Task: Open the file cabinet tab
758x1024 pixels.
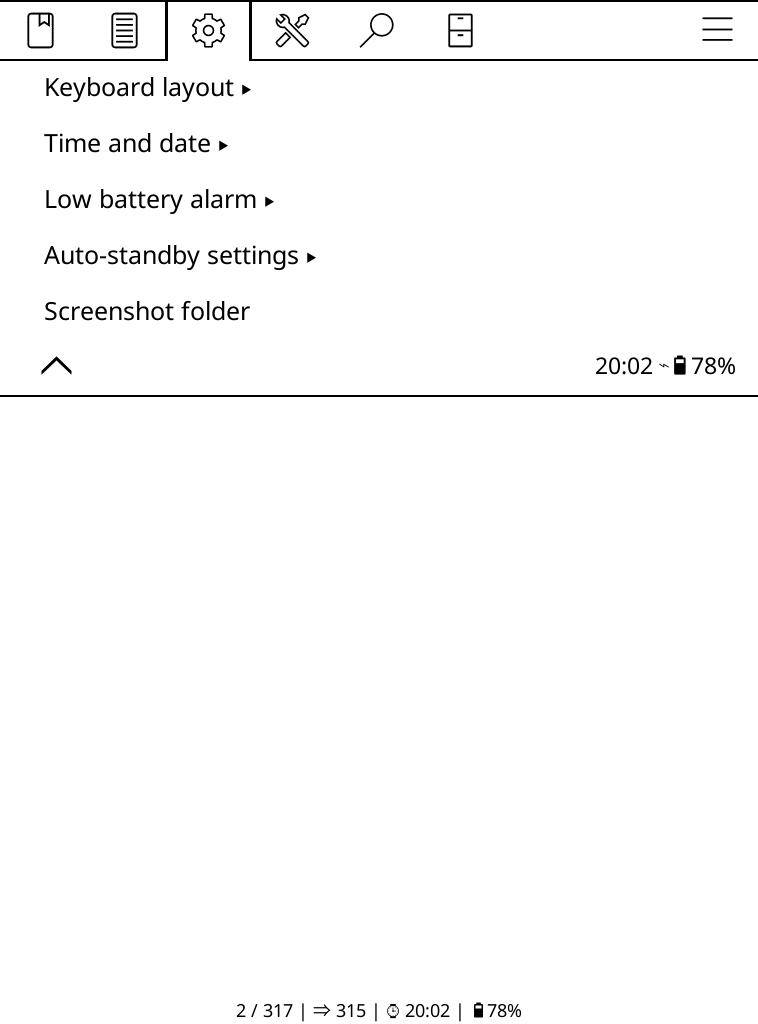Action: tap(460, 30)
